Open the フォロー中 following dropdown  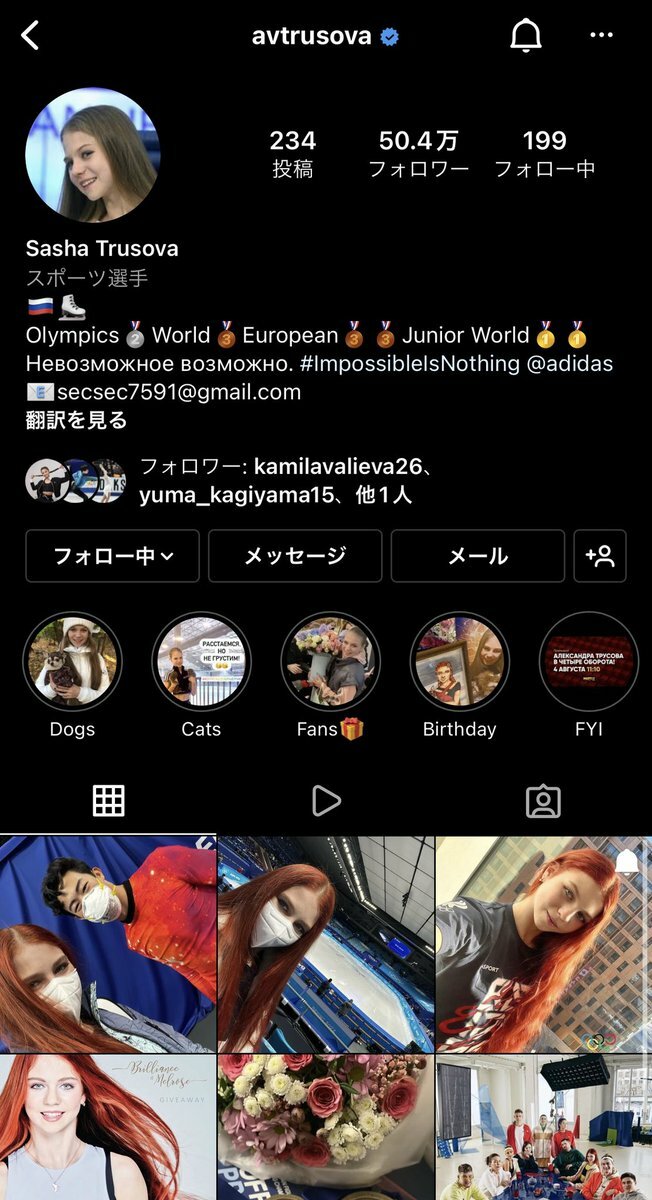coord(112,556)
